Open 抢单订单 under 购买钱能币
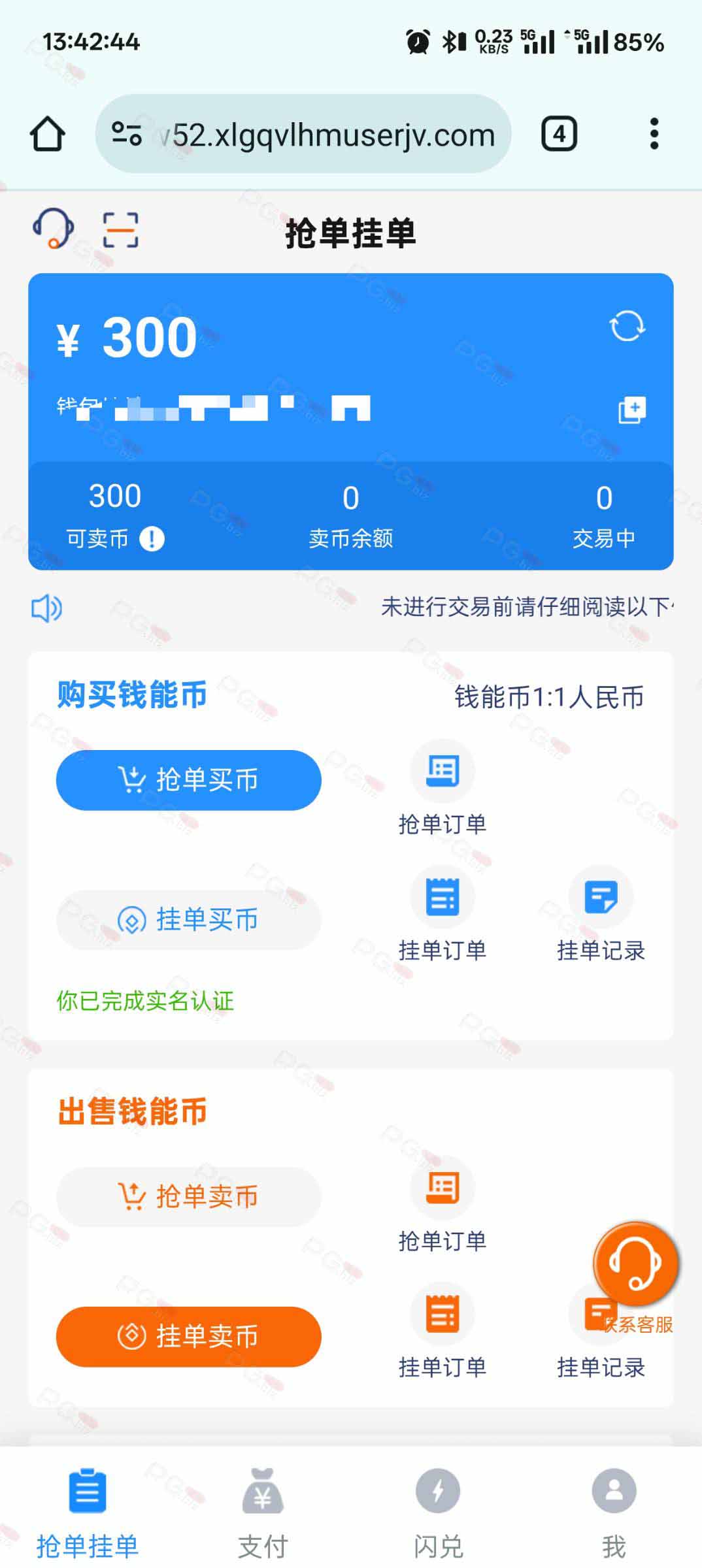Viewport: 702px width, 1568px height. (443, 789)
